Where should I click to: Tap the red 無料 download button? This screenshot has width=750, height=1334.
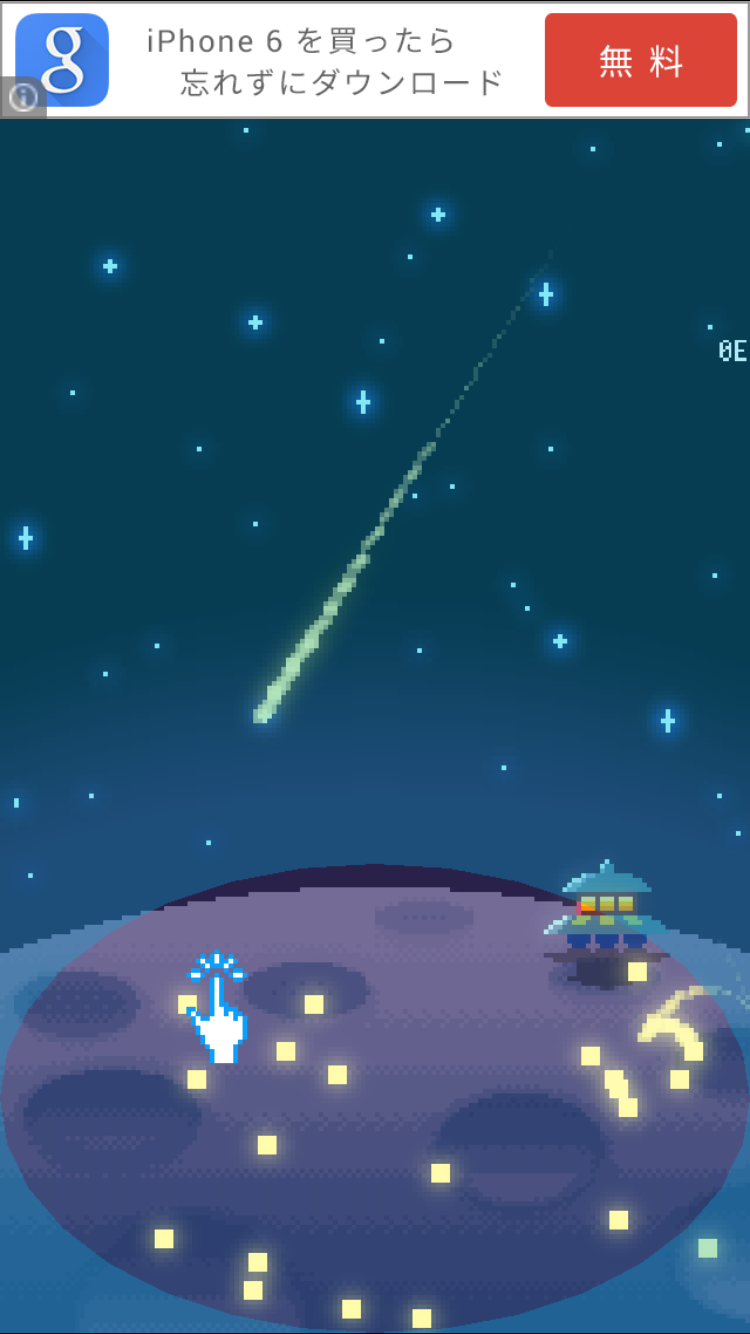(x=640, y=61)
